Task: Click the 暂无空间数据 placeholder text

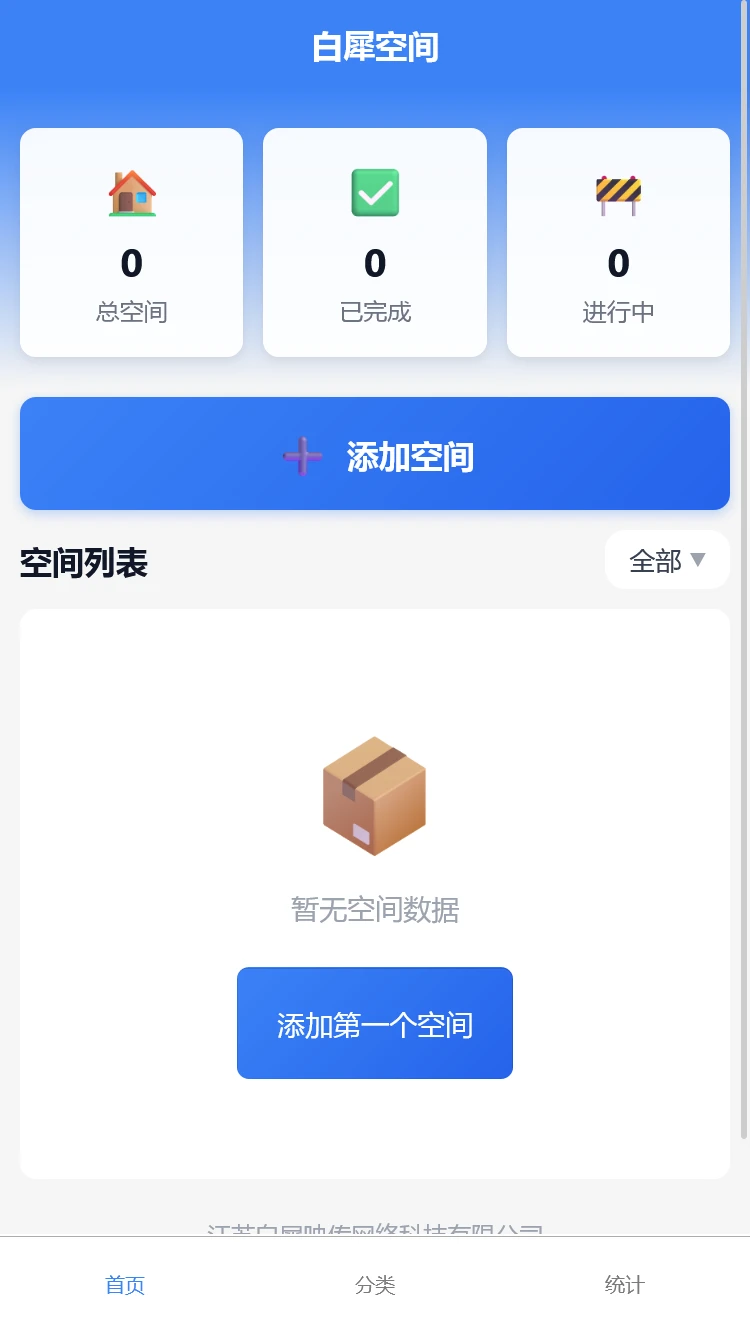Action: [x=374, y=911]
